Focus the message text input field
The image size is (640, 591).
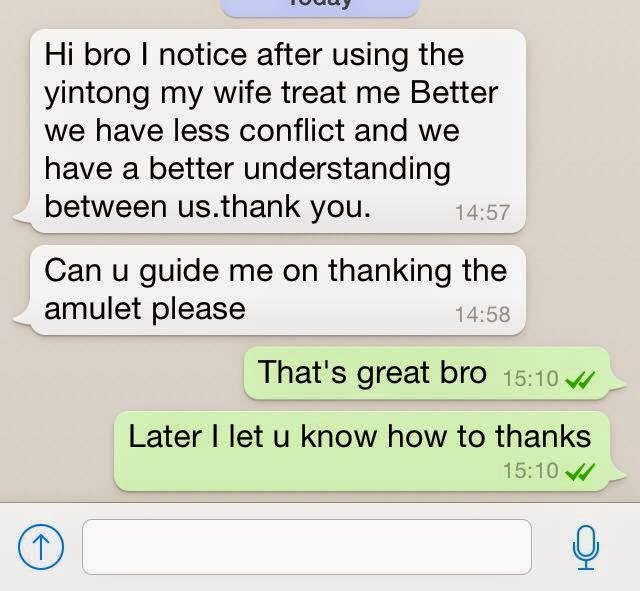306,546
